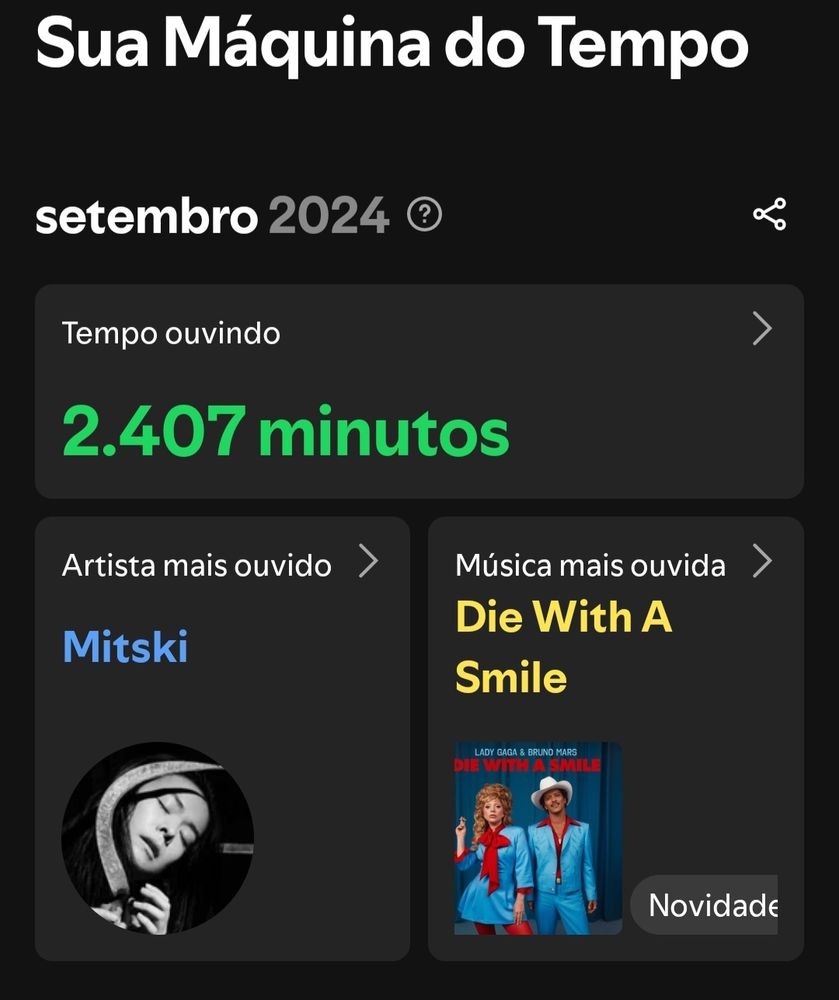Open the Música mais ouvida card
The height and width of the screenshot is (1000, 839).
click(615, 738)
